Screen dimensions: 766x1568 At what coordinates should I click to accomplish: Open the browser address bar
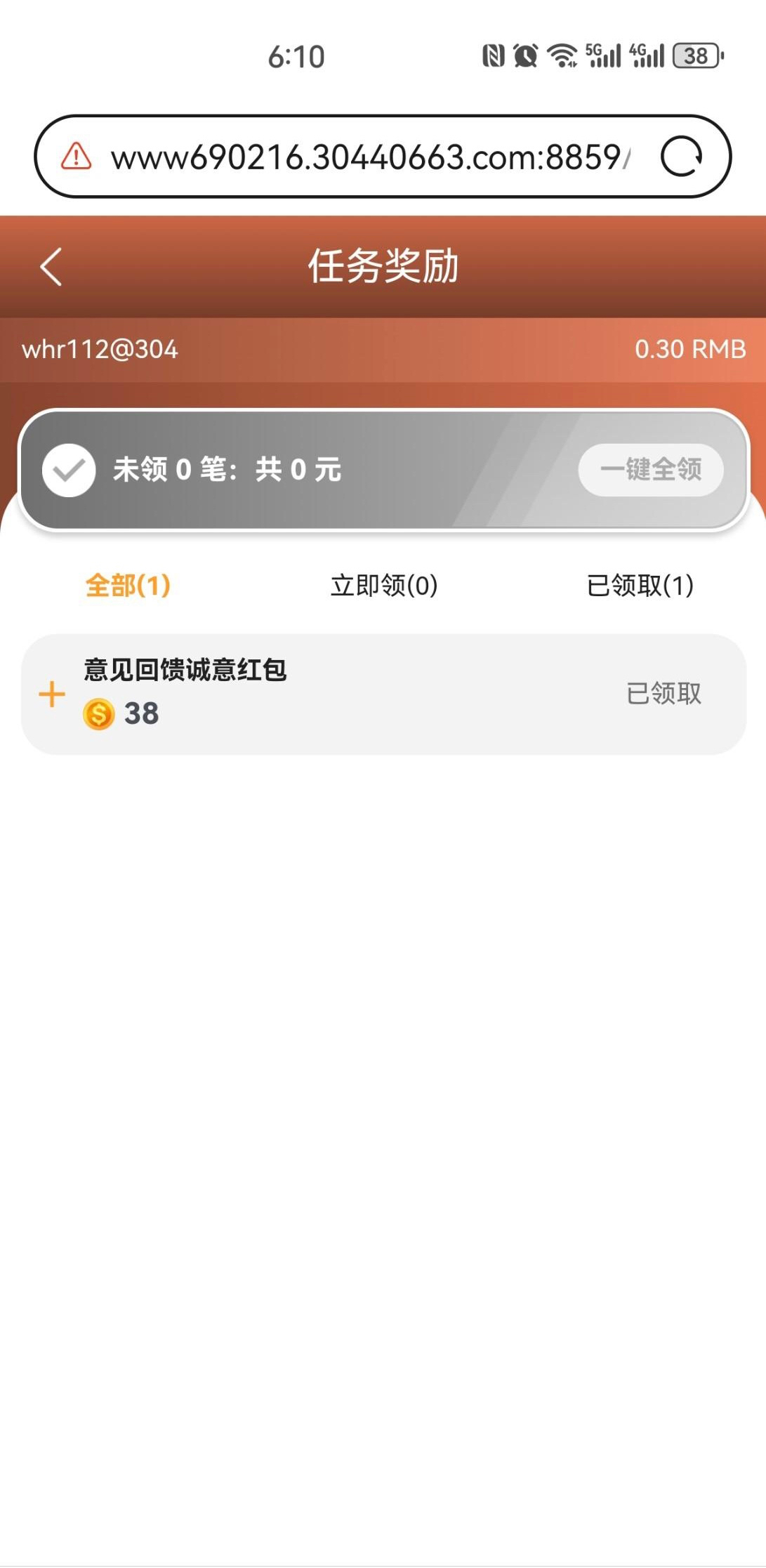[x=369, y=157]
